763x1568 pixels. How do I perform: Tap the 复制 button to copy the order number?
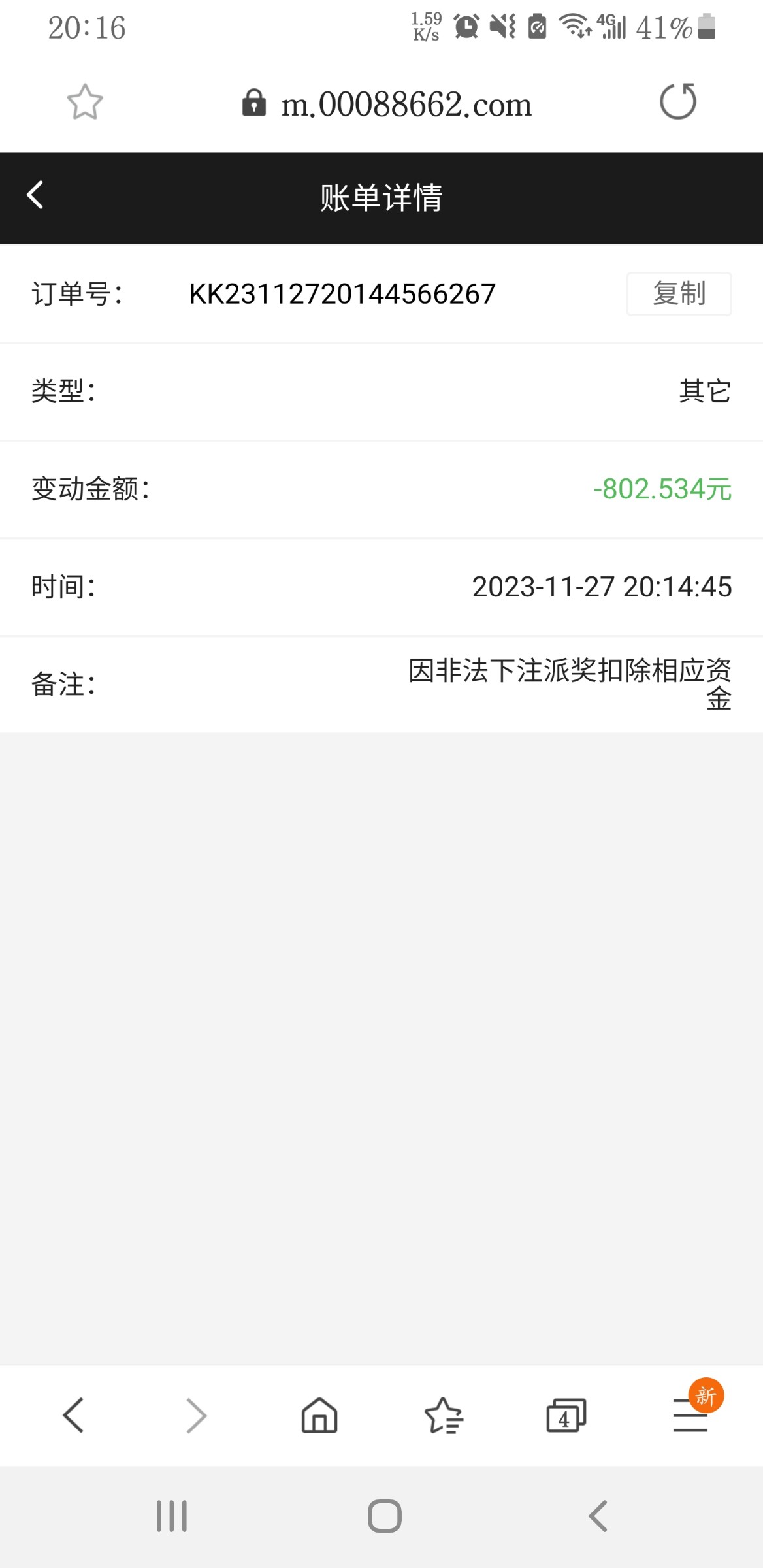pos(678,294)
